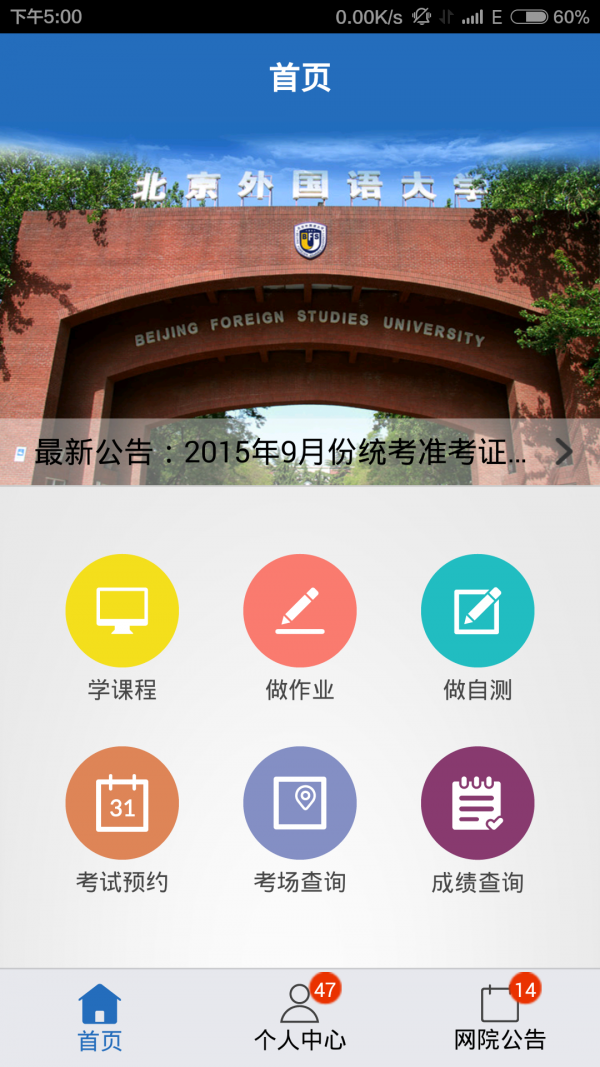Open the 网院公告 announcements tab
The image size is (600, 1067).
click(x=500, y=1018)
